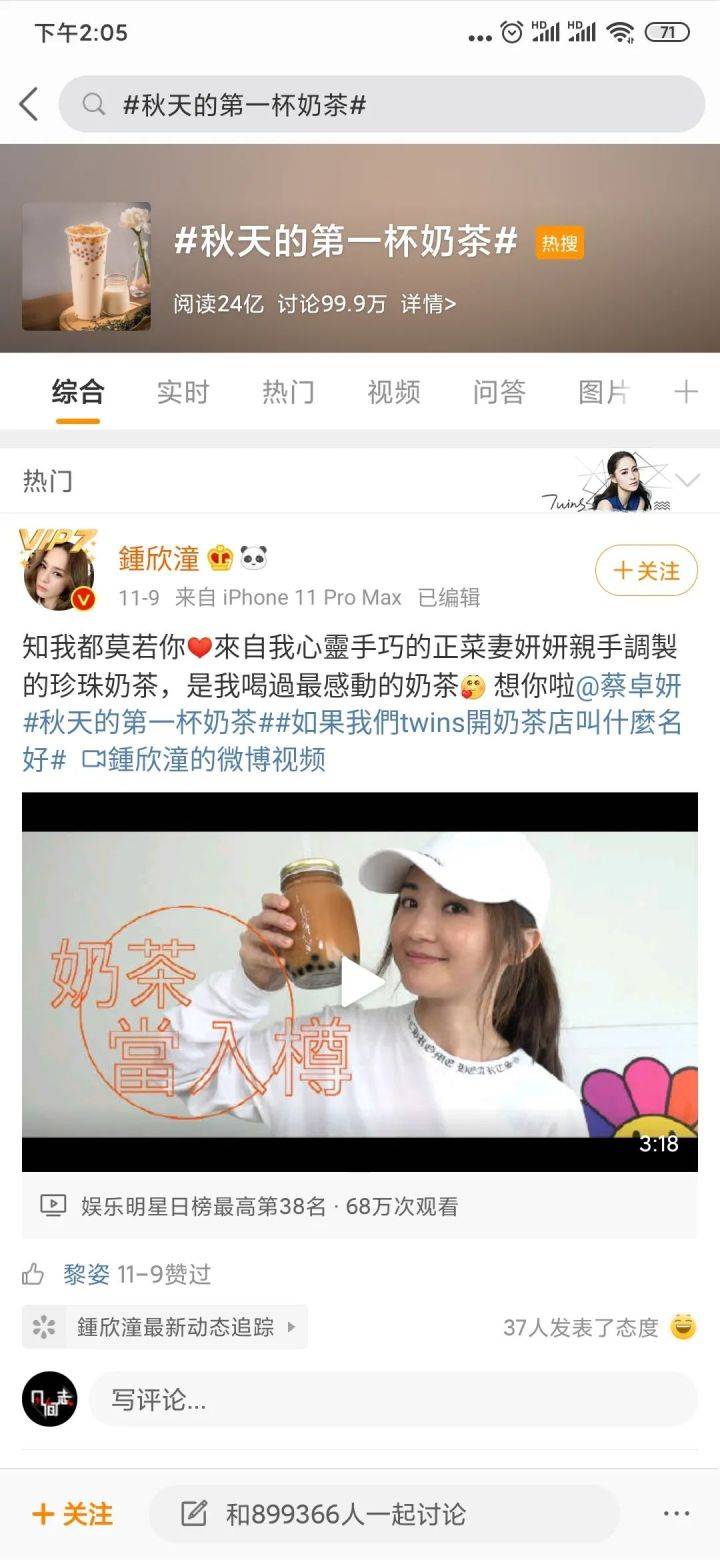Switch to the 图片 tab
This screenshot has width=720, height=1560.
[603, 392]
